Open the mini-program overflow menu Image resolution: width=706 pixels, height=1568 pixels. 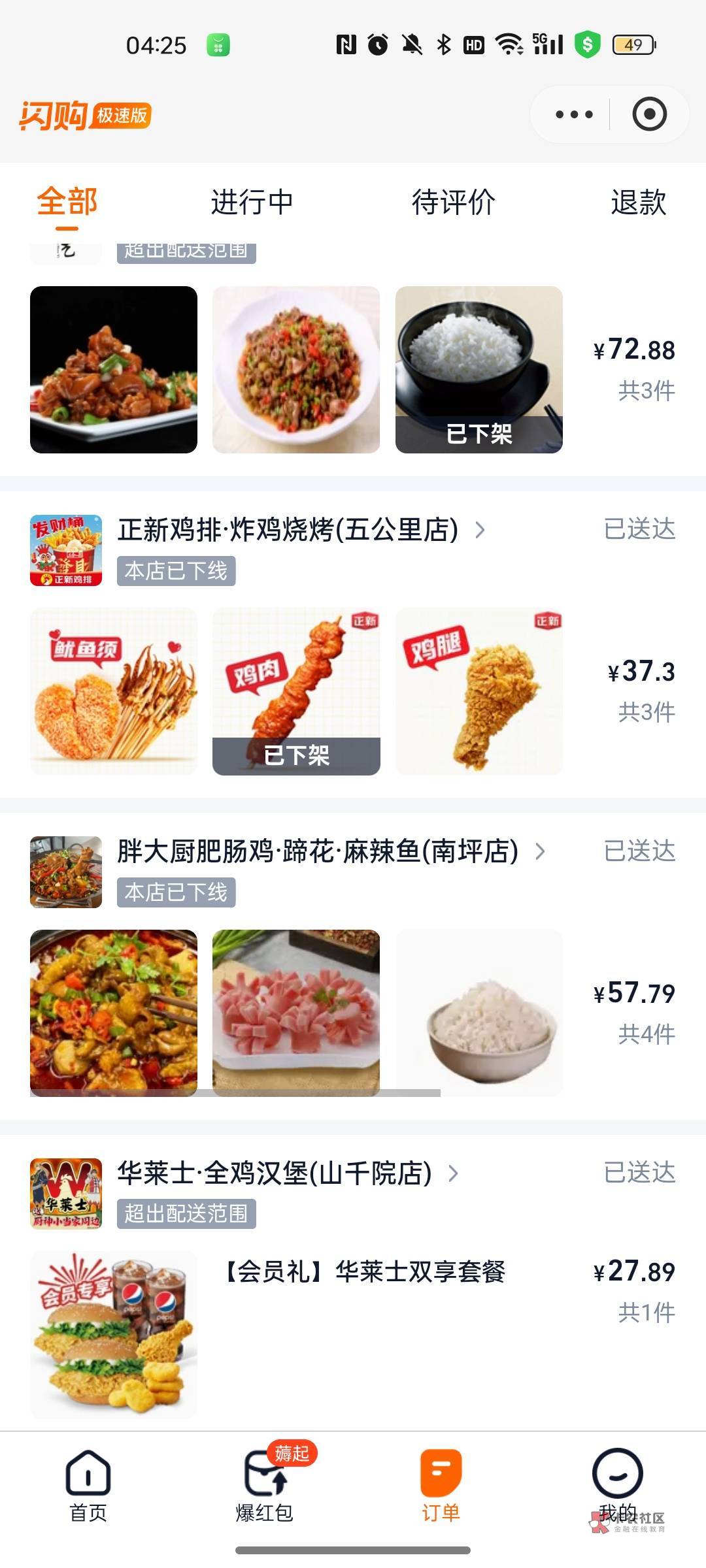tap(574, 114)
